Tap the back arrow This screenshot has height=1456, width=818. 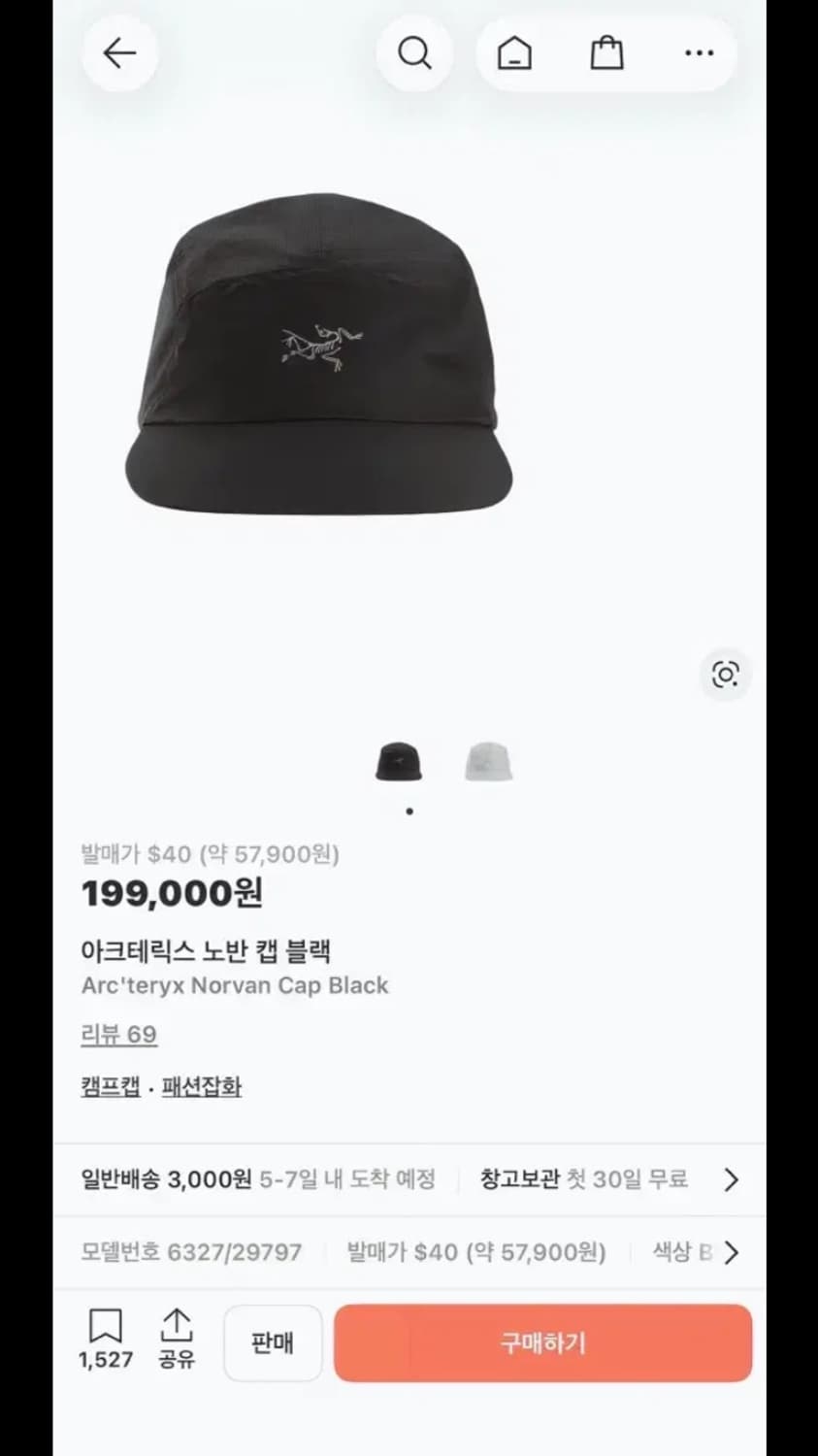tap(119, 53)
